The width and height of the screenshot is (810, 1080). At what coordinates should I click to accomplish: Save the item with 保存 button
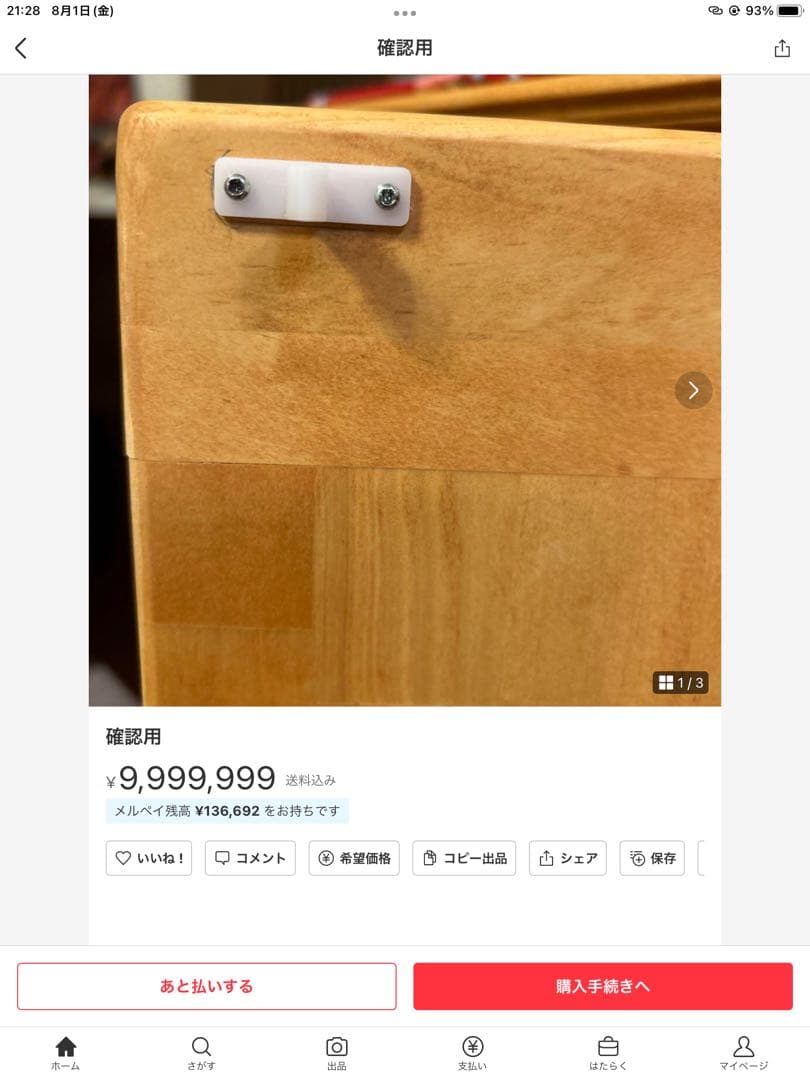[x=652, y=858]
